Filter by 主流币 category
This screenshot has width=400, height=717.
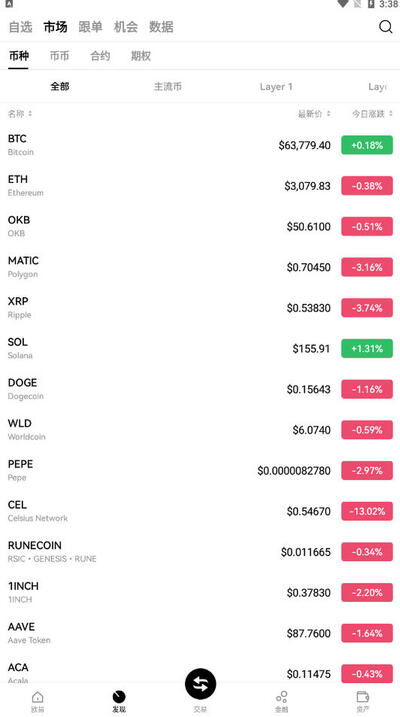168,86
